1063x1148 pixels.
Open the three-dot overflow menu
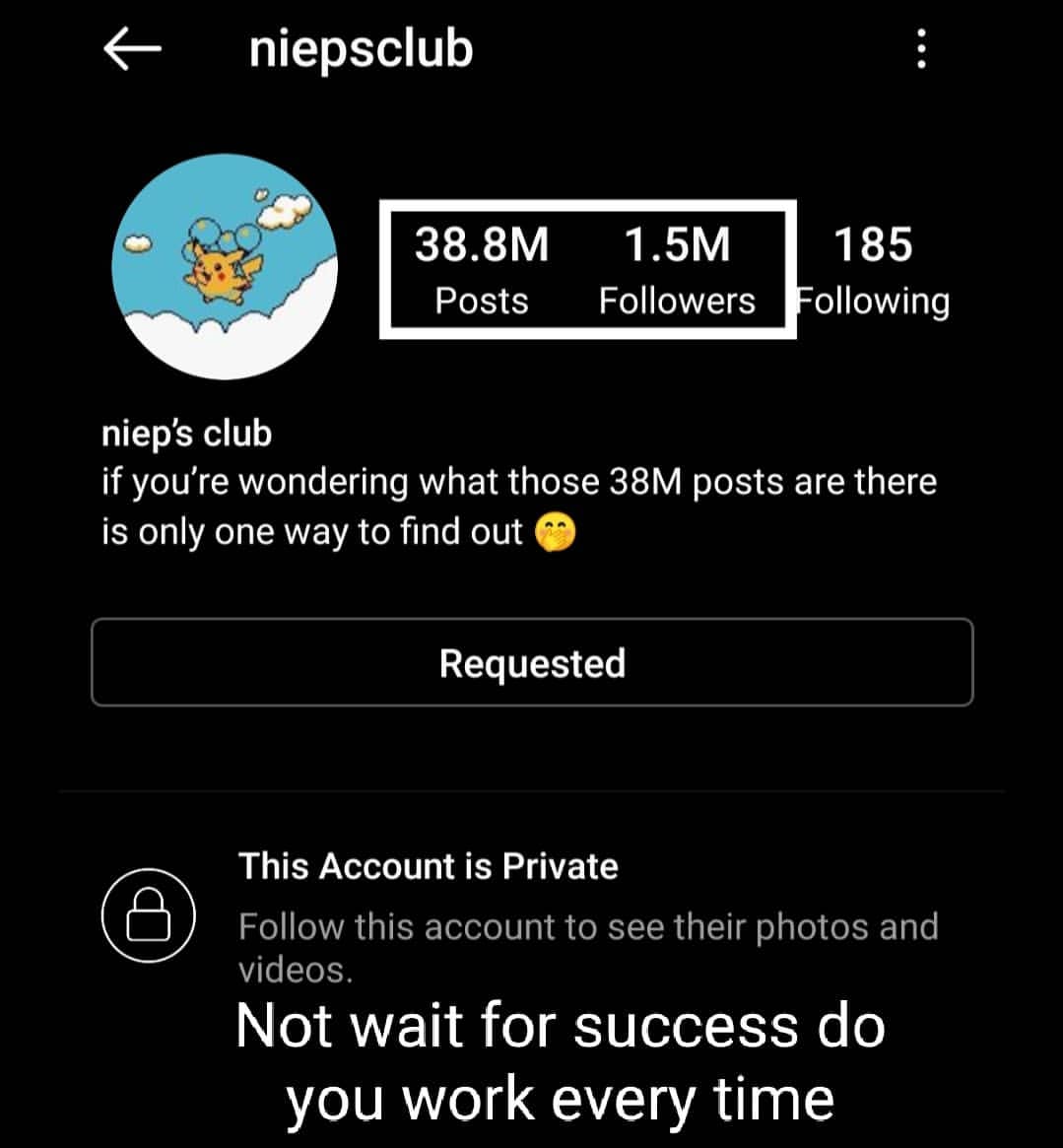[x=922, y=49]
